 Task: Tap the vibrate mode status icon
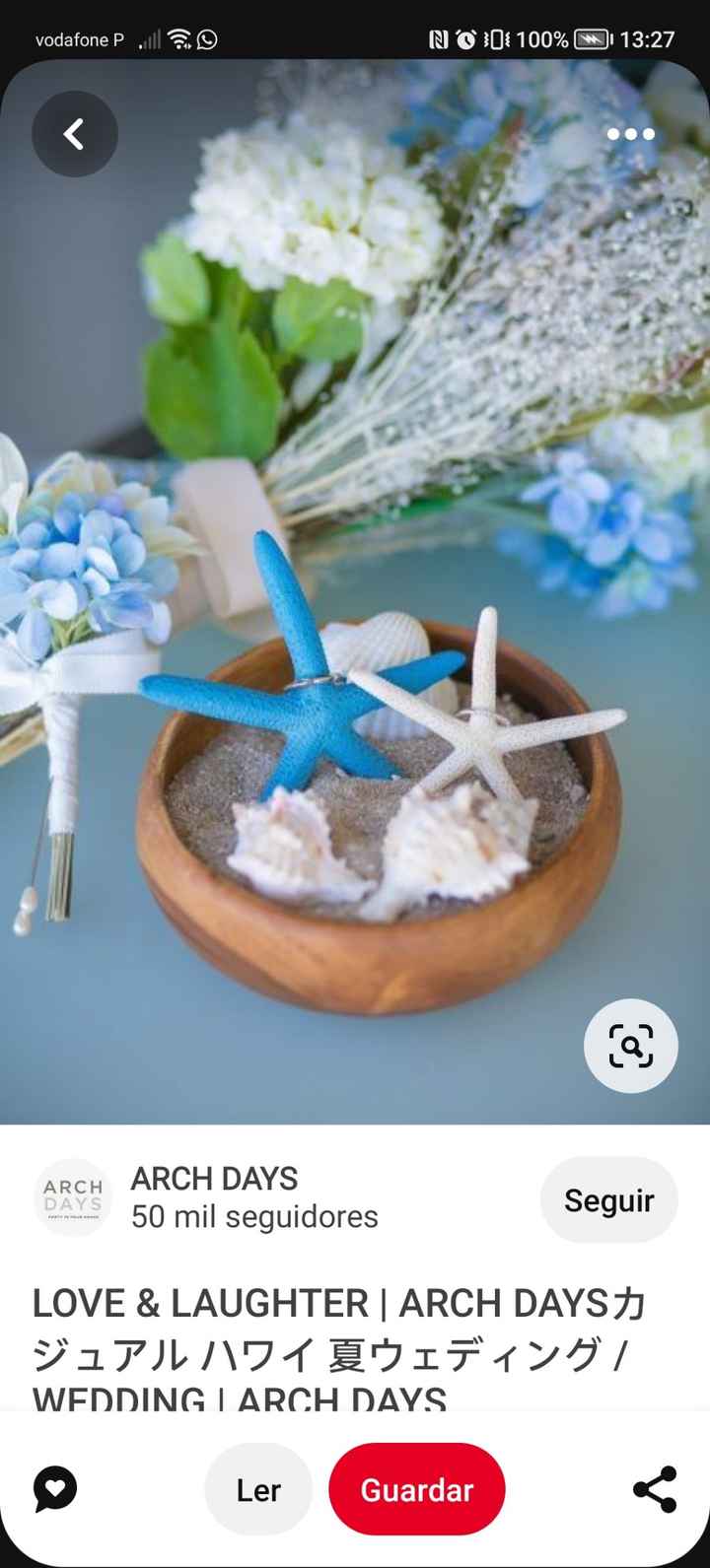click(x=496, y=39)
